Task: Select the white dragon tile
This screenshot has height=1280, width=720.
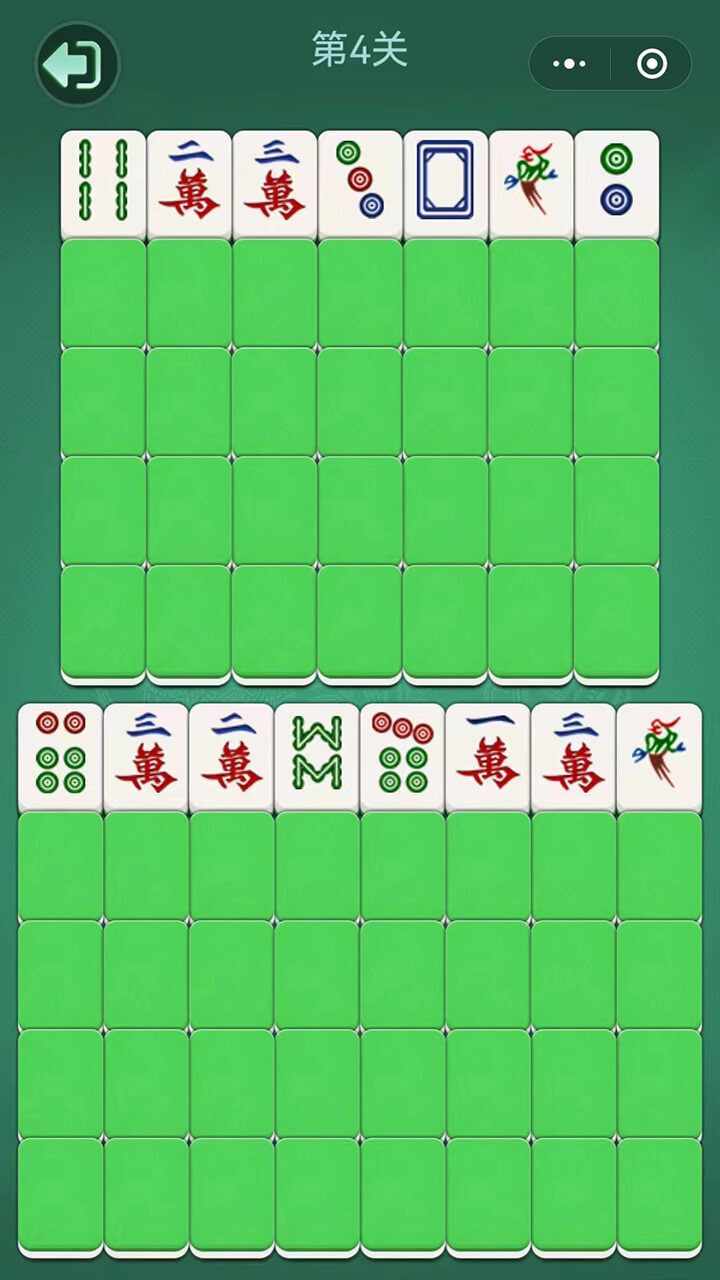Action: 445,182
